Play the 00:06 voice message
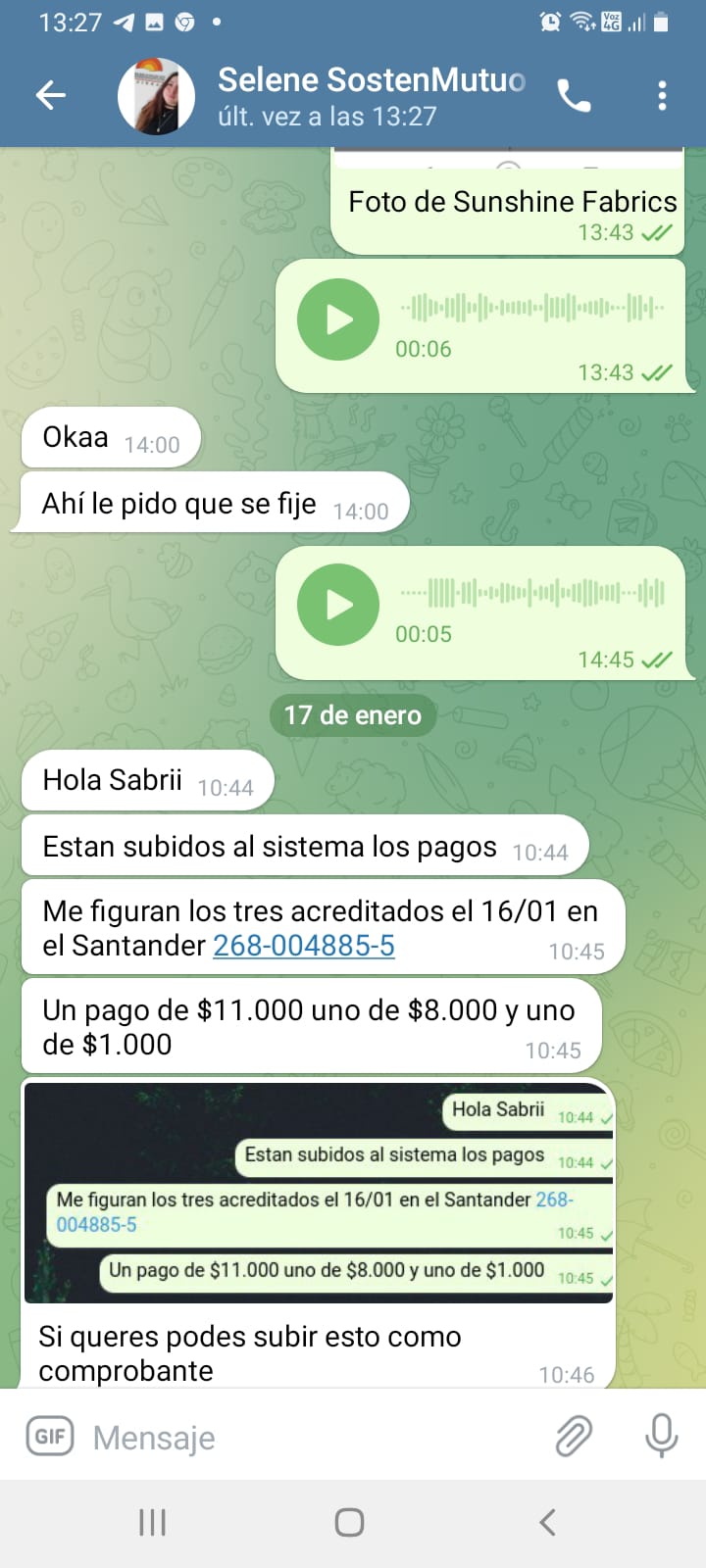Image resolution: width=706 pixels, height=1568 pixels. pyautogui.click(x=338, y=320)
